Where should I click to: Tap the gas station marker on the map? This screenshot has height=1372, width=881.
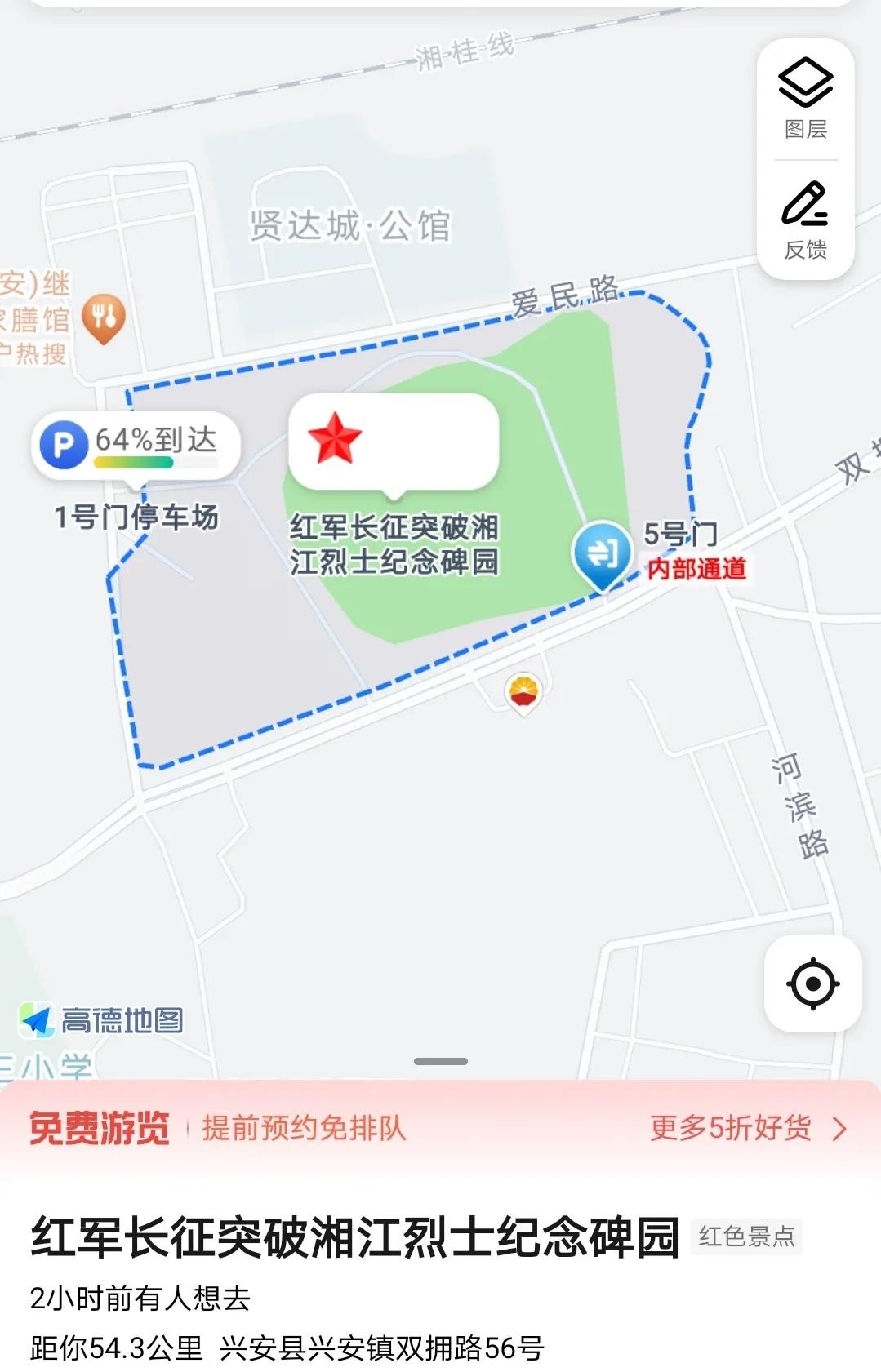[524, 692]
